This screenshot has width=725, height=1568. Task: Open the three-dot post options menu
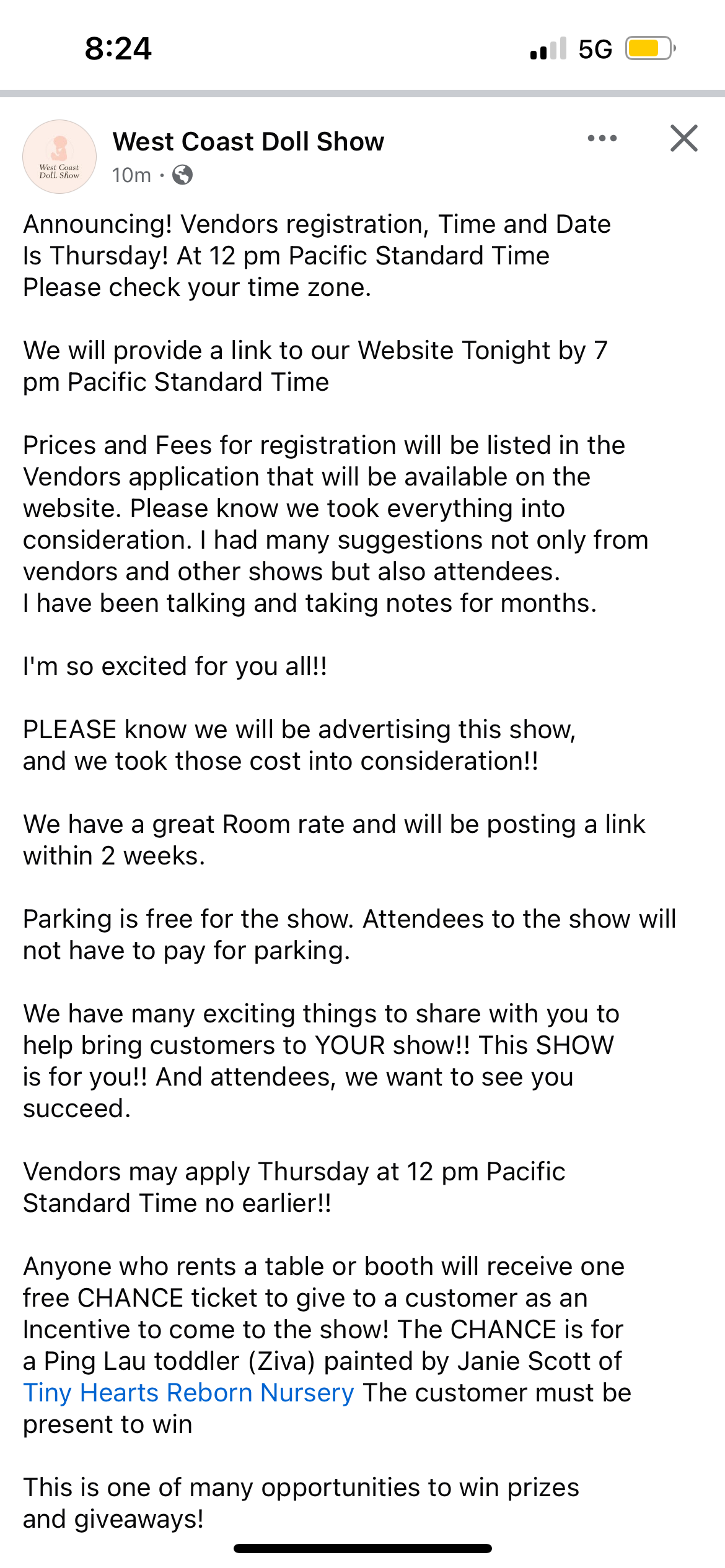pyautogui.click(x=602, y=138)
